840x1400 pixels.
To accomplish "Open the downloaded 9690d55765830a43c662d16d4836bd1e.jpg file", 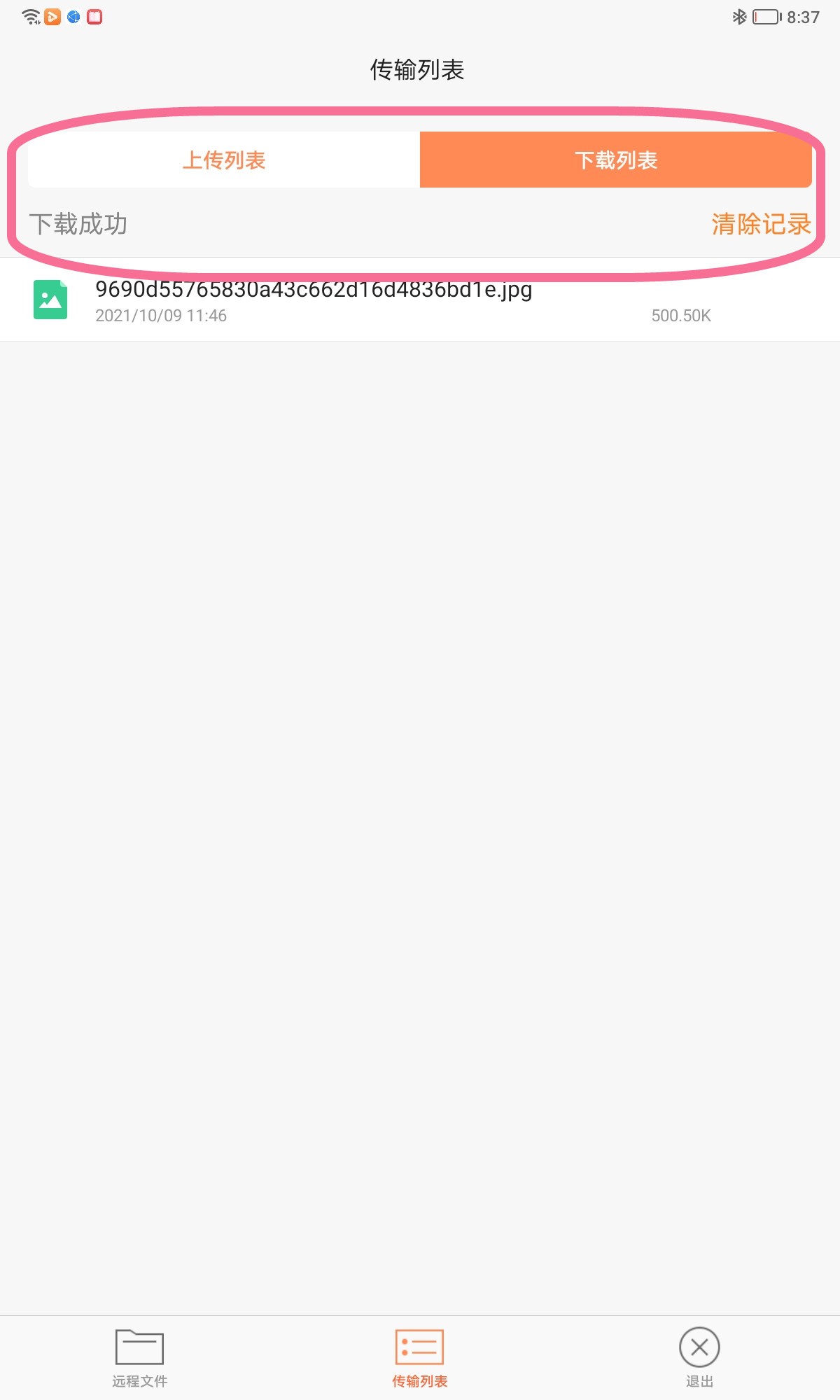I will [314, 300].
